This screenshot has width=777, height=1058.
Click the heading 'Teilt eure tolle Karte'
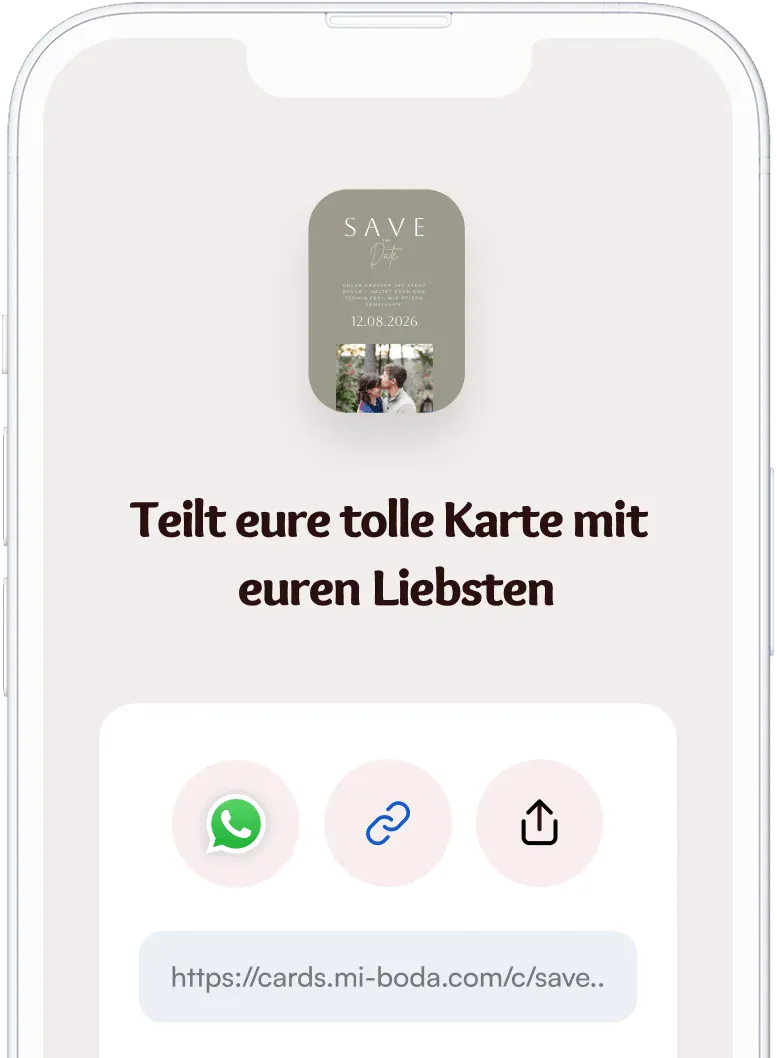388,519
